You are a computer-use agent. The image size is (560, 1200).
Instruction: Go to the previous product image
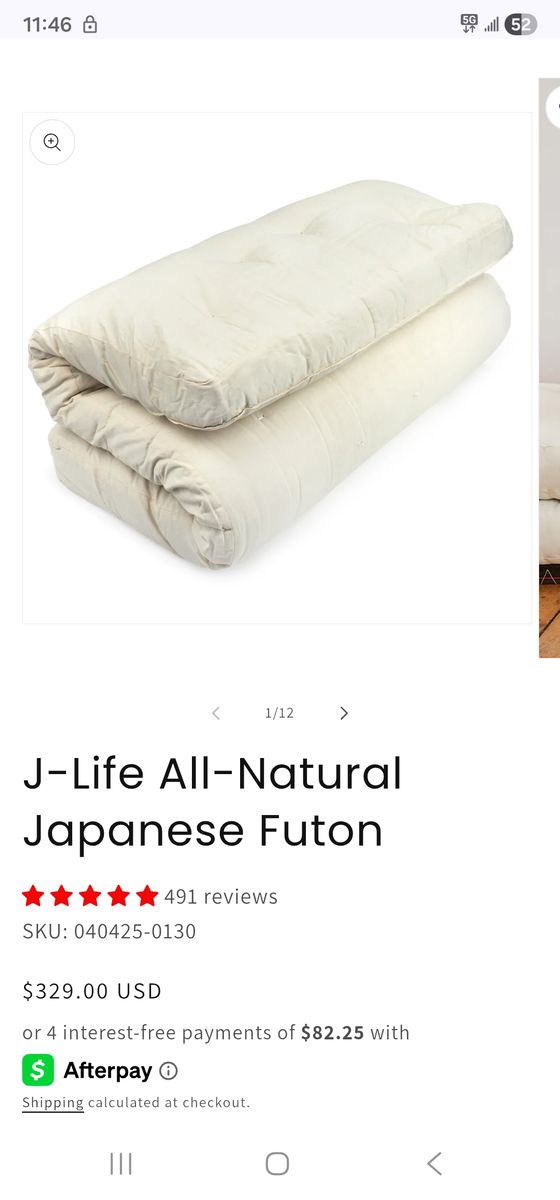click(216, 713)
